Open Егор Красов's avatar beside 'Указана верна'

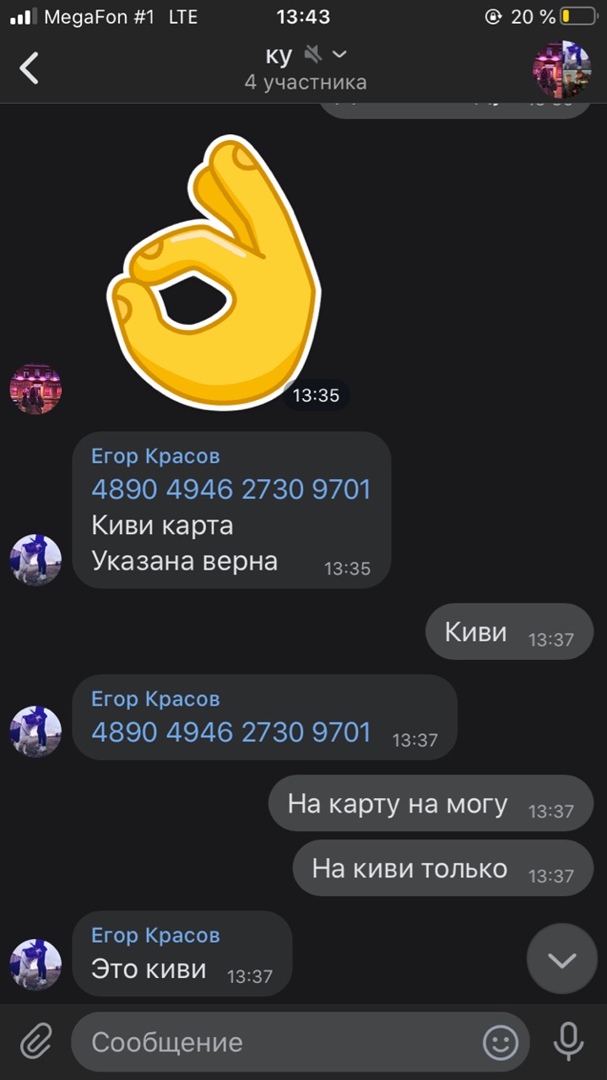click(36, 560)
